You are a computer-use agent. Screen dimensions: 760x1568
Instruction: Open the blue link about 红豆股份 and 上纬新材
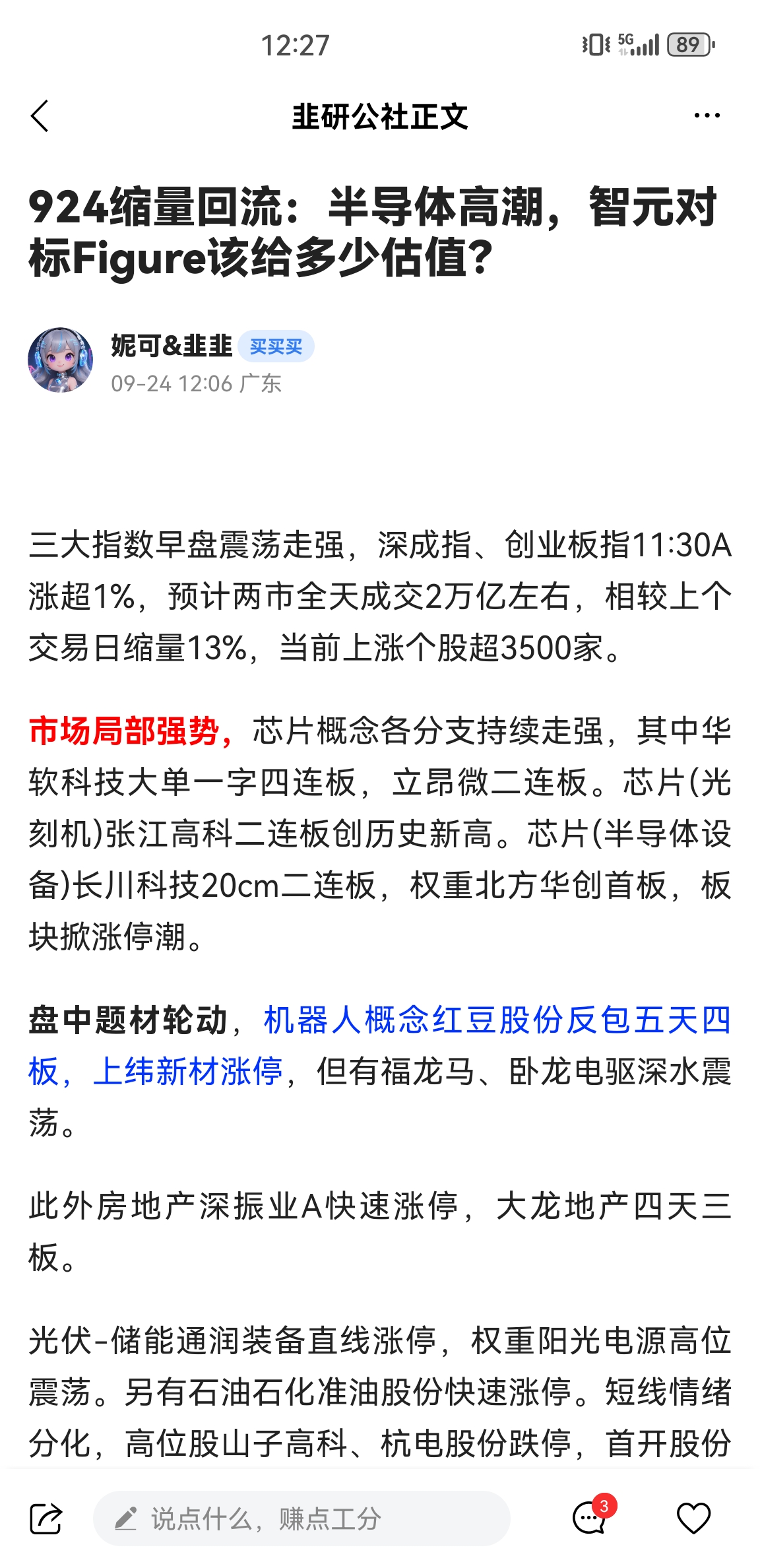[x=496, y=1020]
